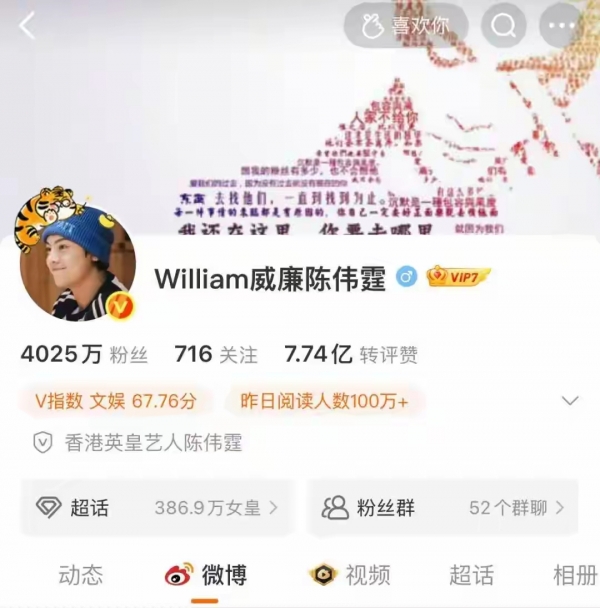The height and width of the screenshot is (608, 600).
Task: Open the VIP7 membership badge
Action: click(457, 276)
